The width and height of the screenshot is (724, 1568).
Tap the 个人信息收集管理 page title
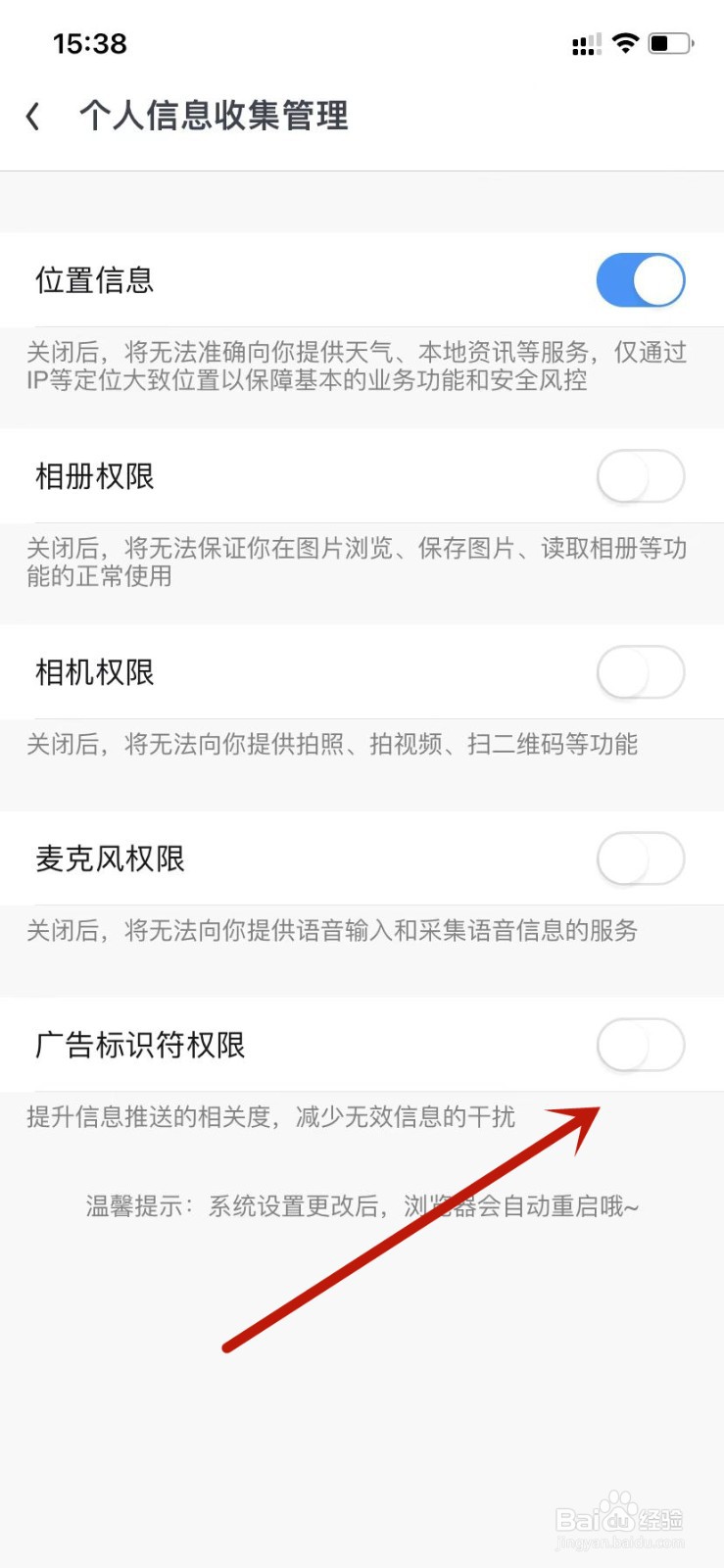click(x=214, y=116)
